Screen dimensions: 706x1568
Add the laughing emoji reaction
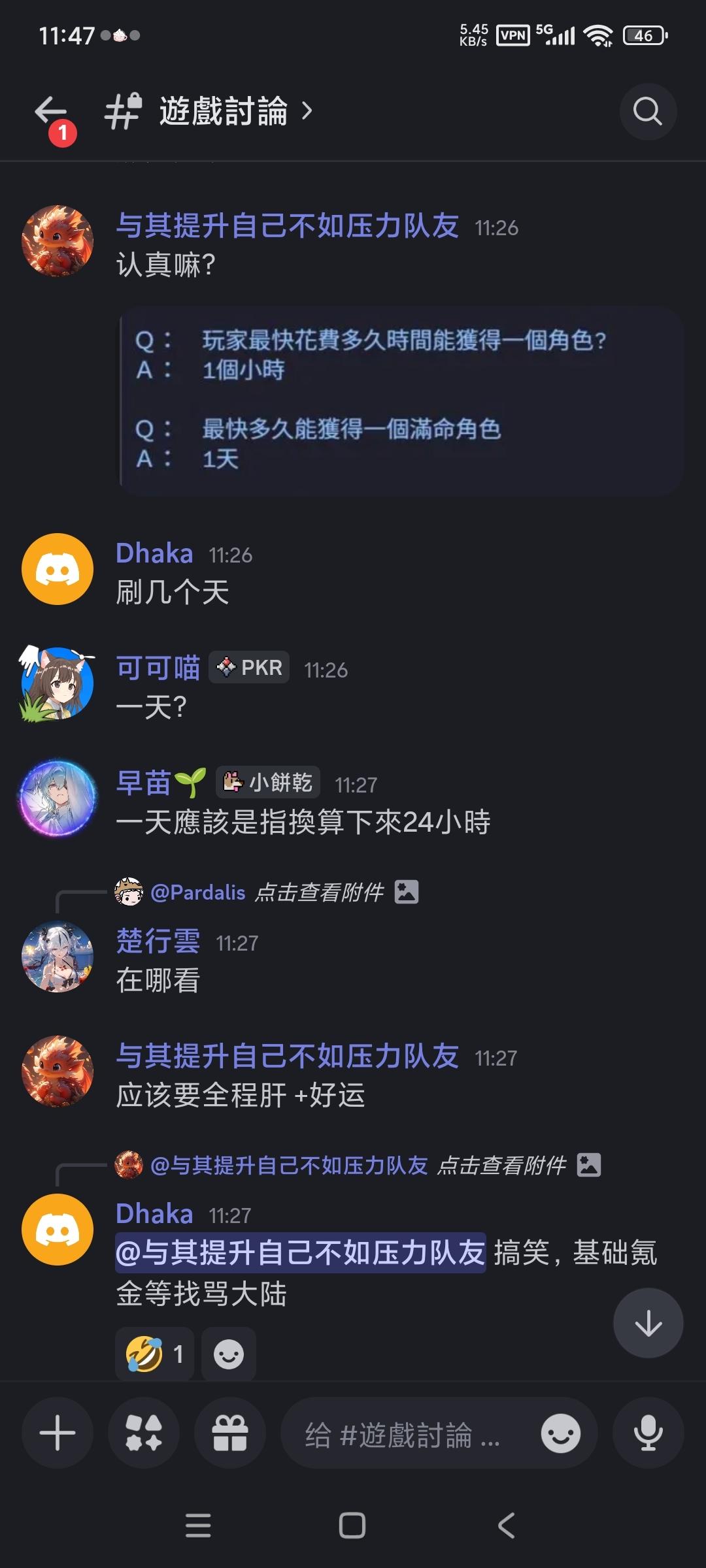pos(154,1354)
